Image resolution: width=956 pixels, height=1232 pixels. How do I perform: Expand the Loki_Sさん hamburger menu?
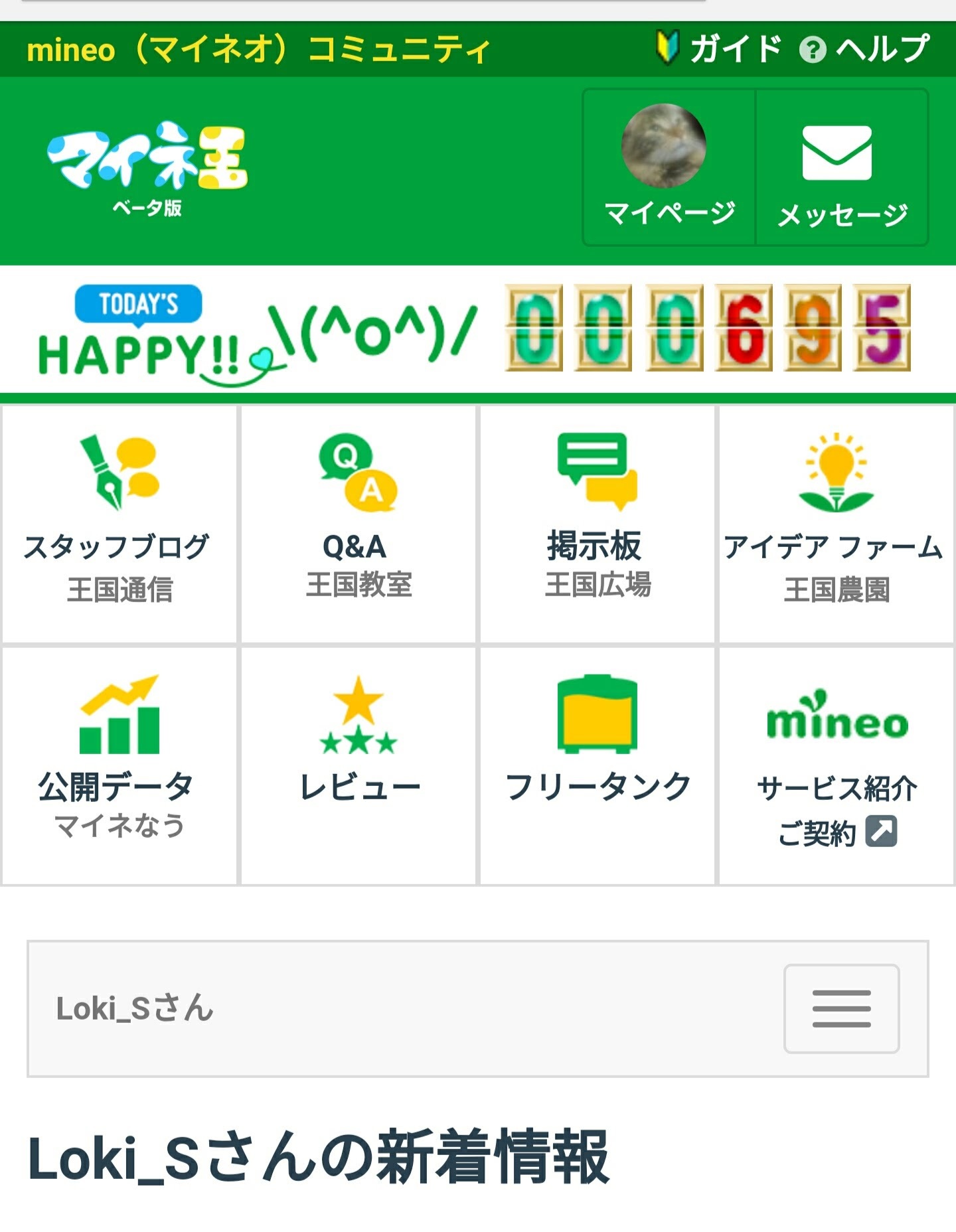pos(841,1008)
